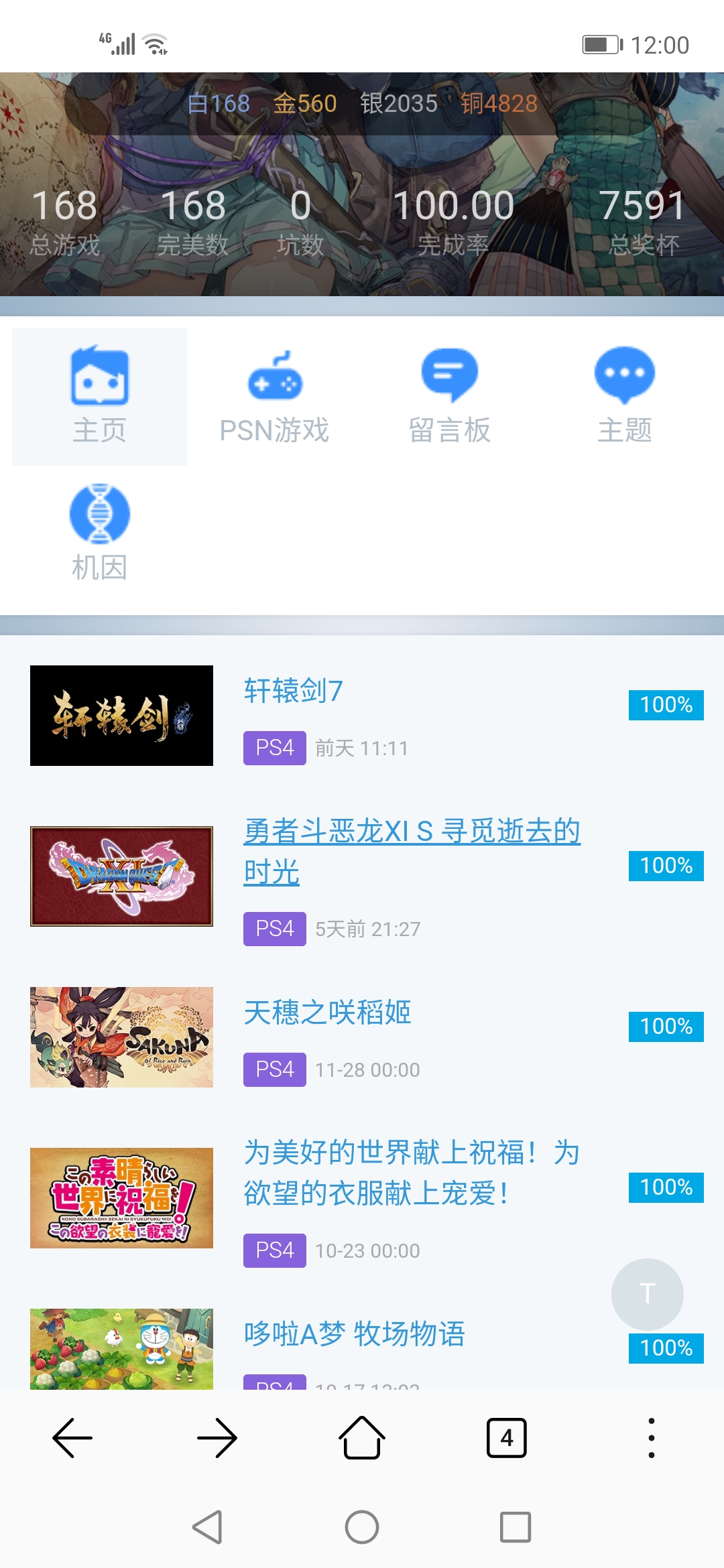
Task: Go to the 留言板 message board
Action: click(x=450, y=397)
